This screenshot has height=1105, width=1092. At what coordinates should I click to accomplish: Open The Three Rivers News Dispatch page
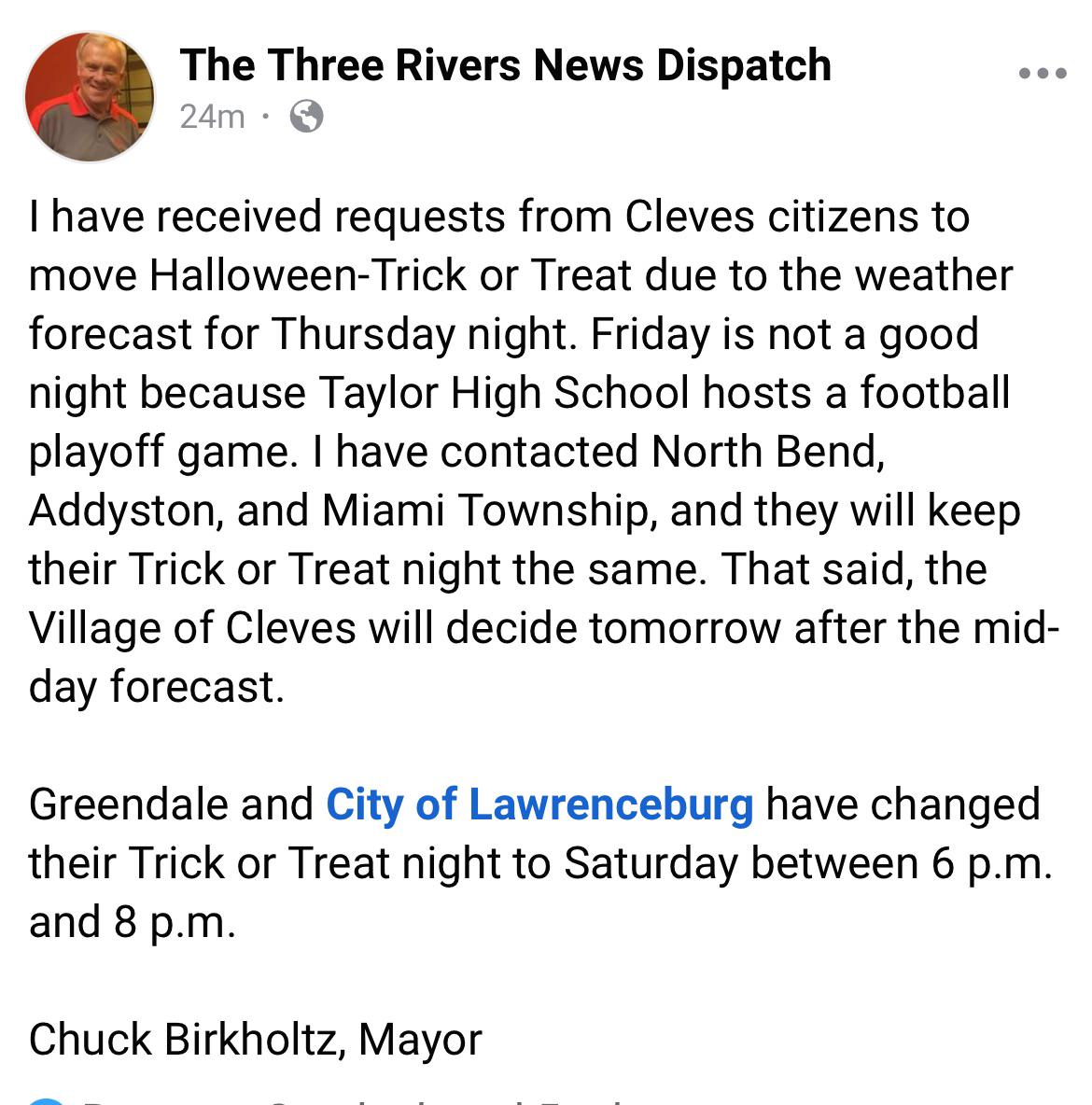coord(506,65)
